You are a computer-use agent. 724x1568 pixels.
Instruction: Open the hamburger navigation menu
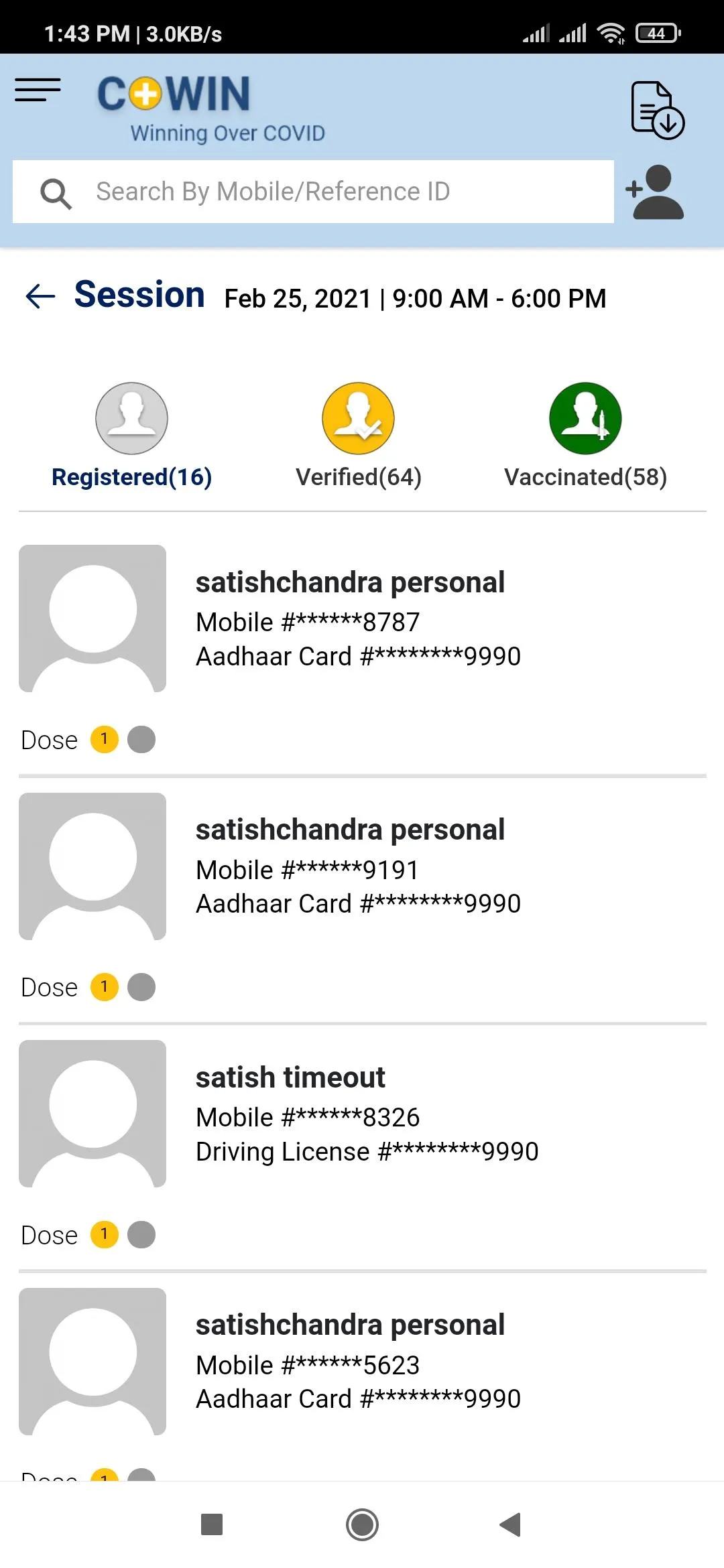pyautogui.click(x=38, y=90)
